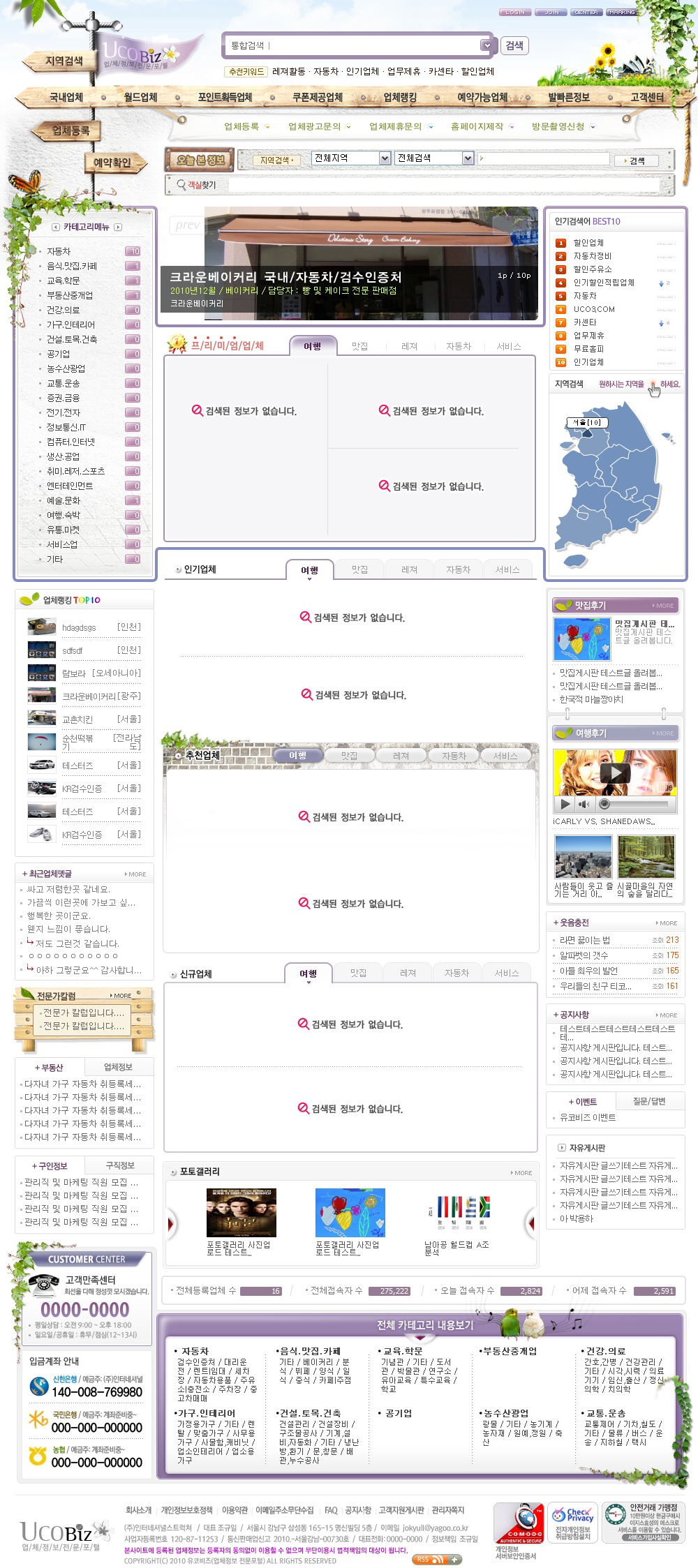Switch to the 맛집 tab in 프리미엄업체
The height and width of the screenshot is (1568, 698).
[x=359, y=346]
